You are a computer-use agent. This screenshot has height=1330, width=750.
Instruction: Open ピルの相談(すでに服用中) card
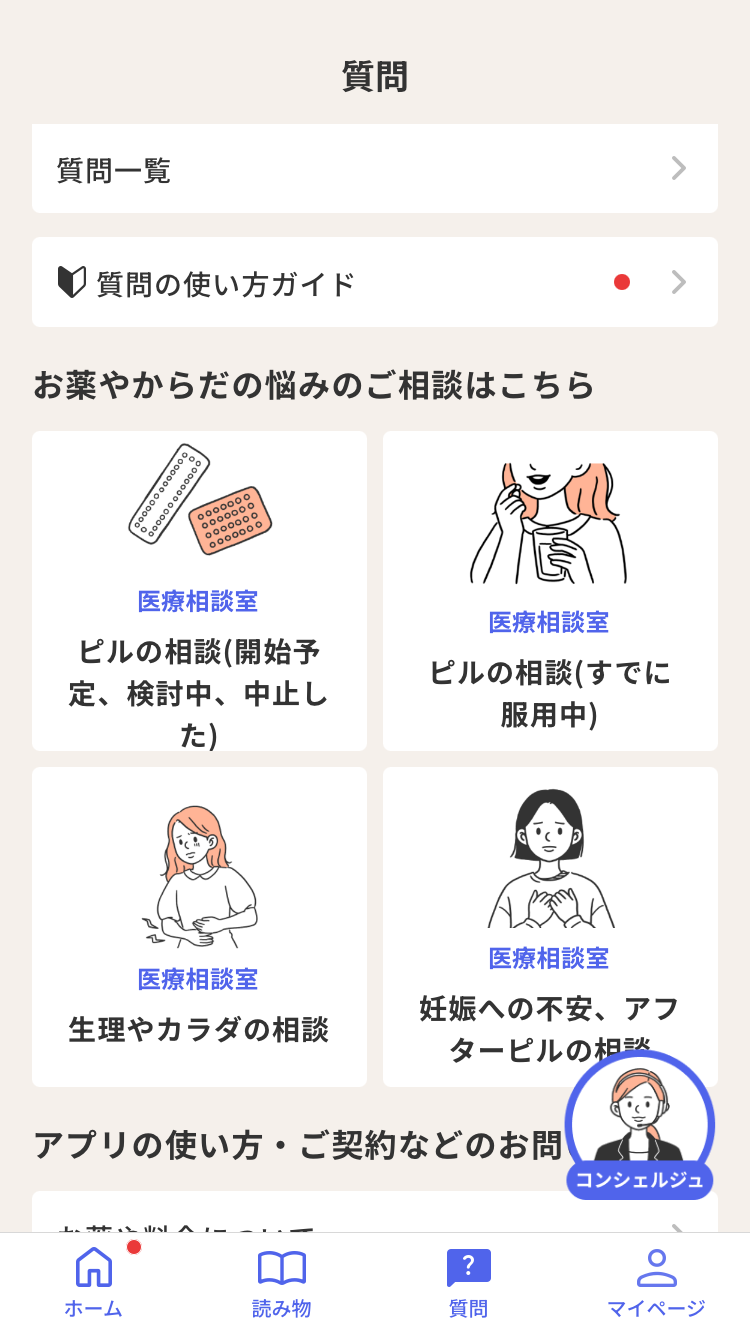pos(550,590)
